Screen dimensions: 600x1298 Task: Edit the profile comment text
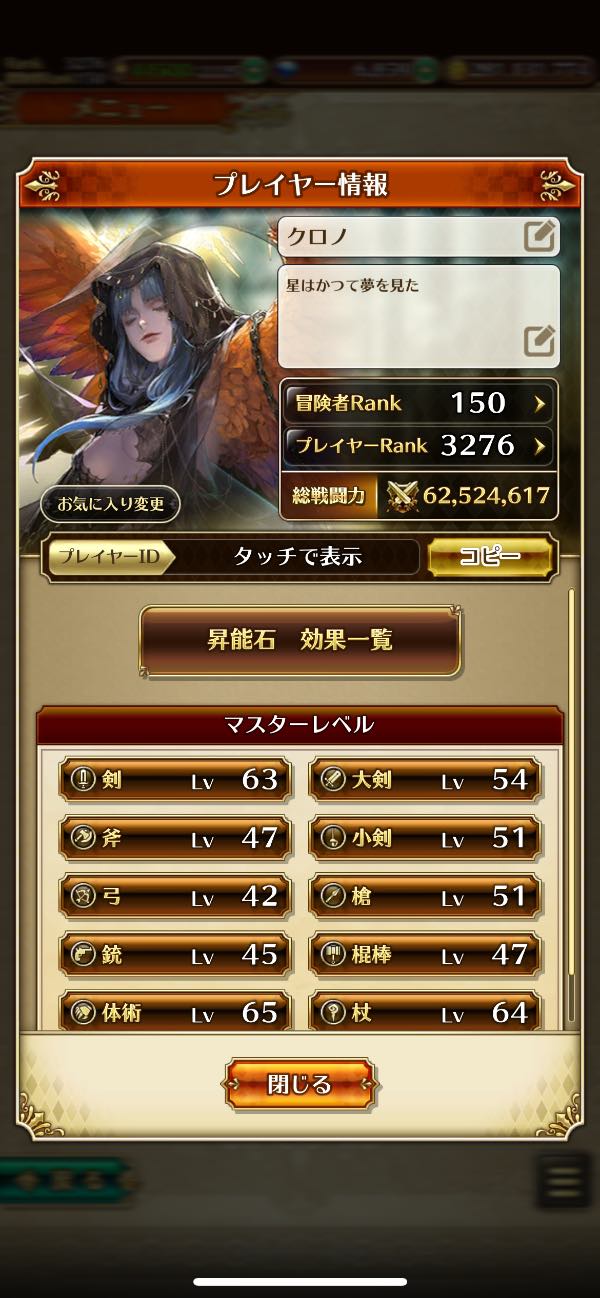540,341
